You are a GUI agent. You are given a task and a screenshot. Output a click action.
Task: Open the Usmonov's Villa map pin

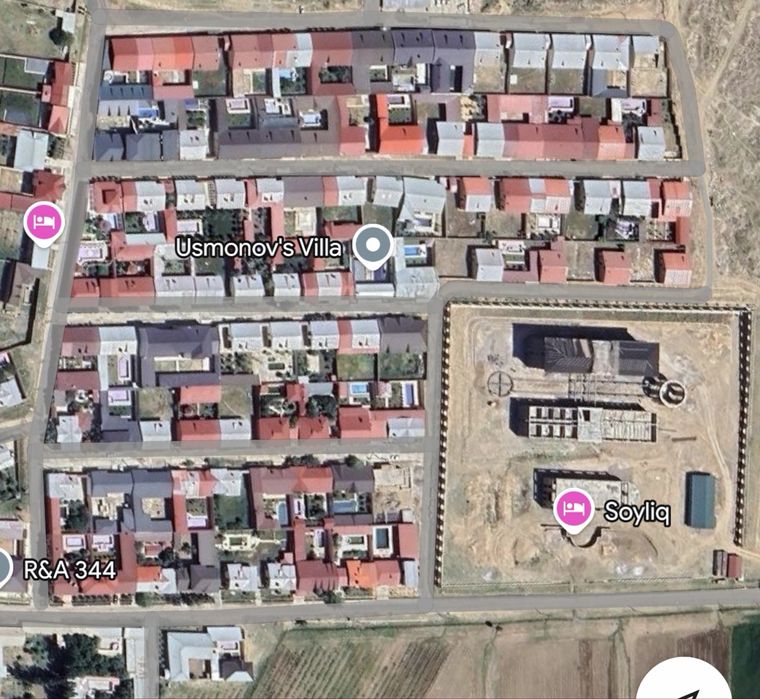373,245
